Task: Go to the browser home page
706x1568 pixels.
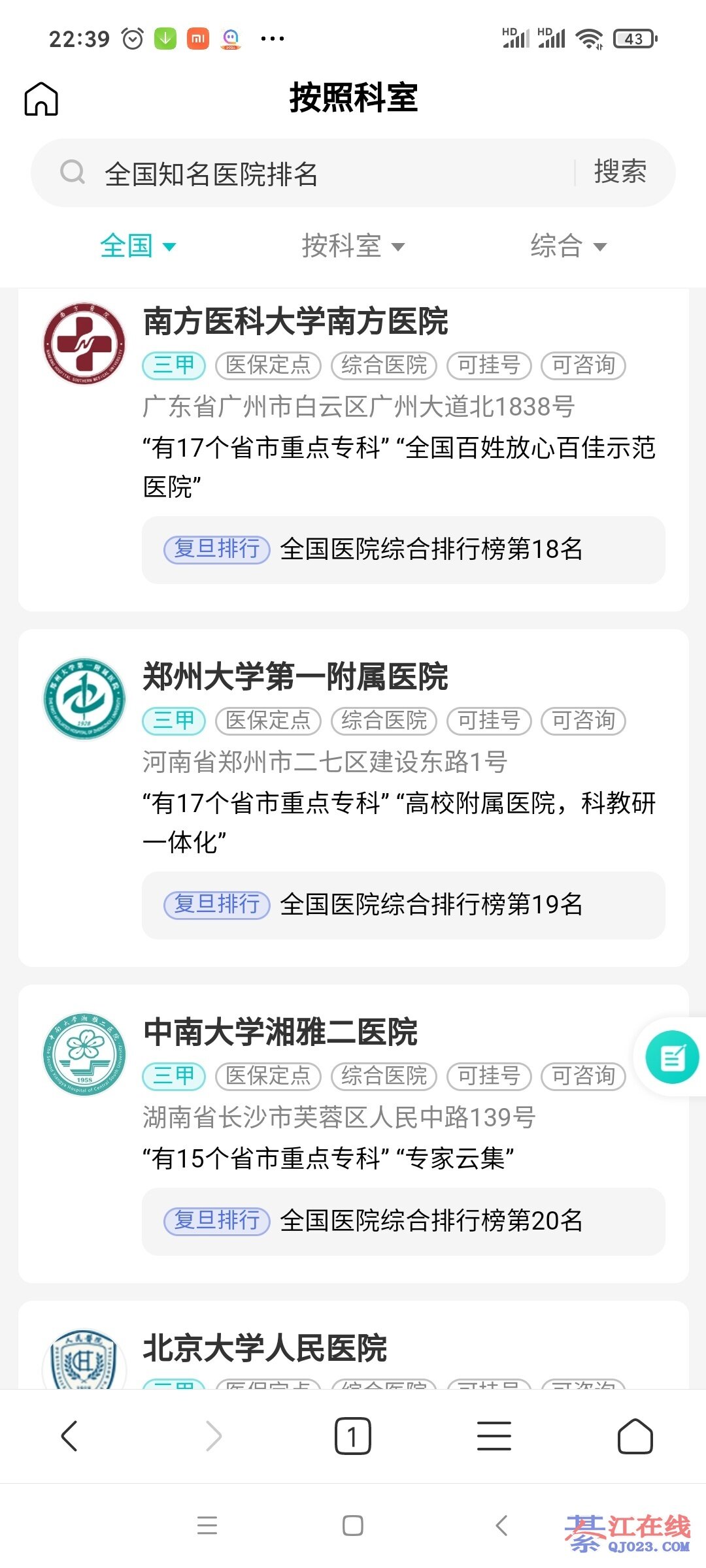Action: [635, 1435]
